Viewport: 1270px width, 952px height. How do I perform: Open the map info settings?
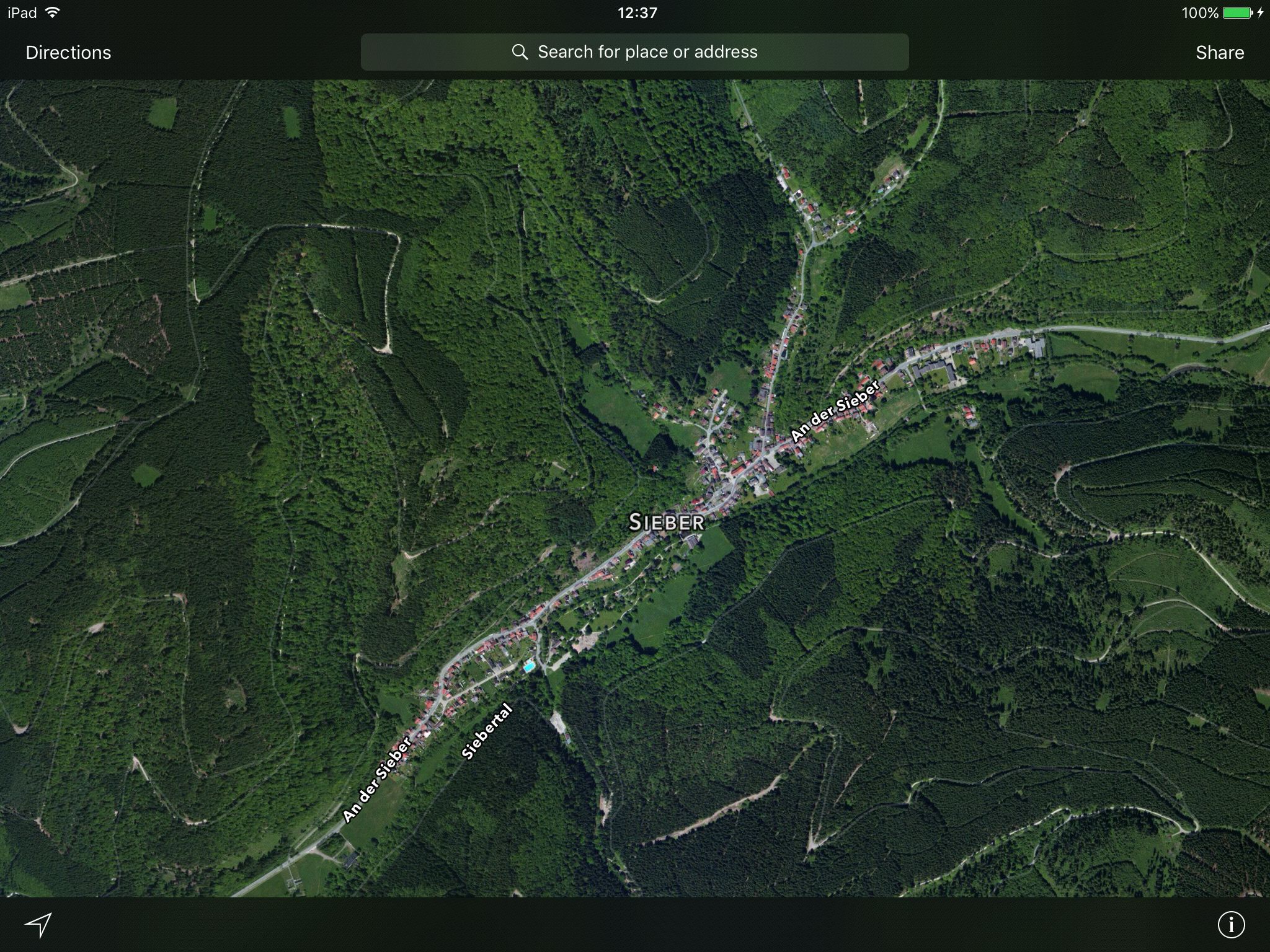tap(1230, 925)
